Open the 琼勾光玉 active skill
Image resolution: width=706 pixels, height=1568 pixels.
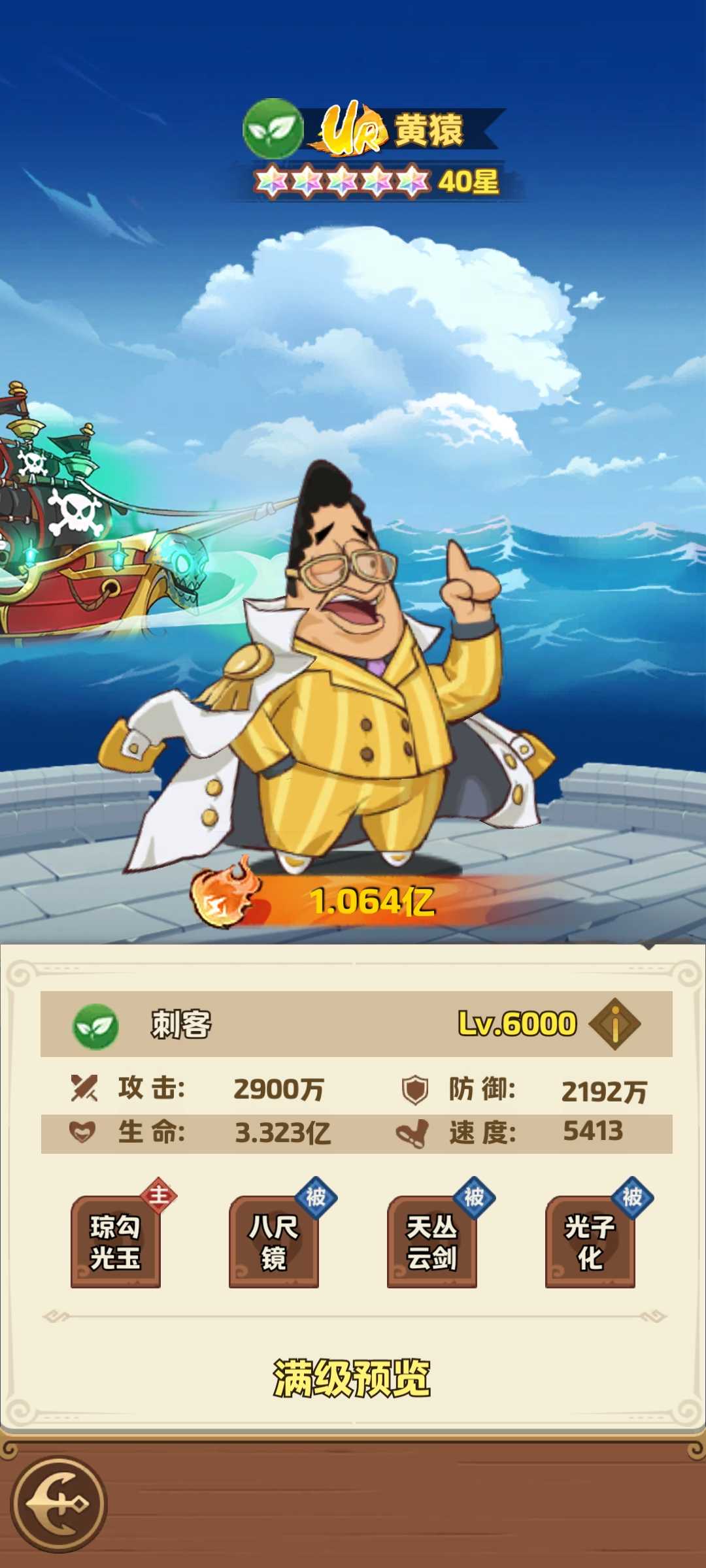(x=116, y=1241)
